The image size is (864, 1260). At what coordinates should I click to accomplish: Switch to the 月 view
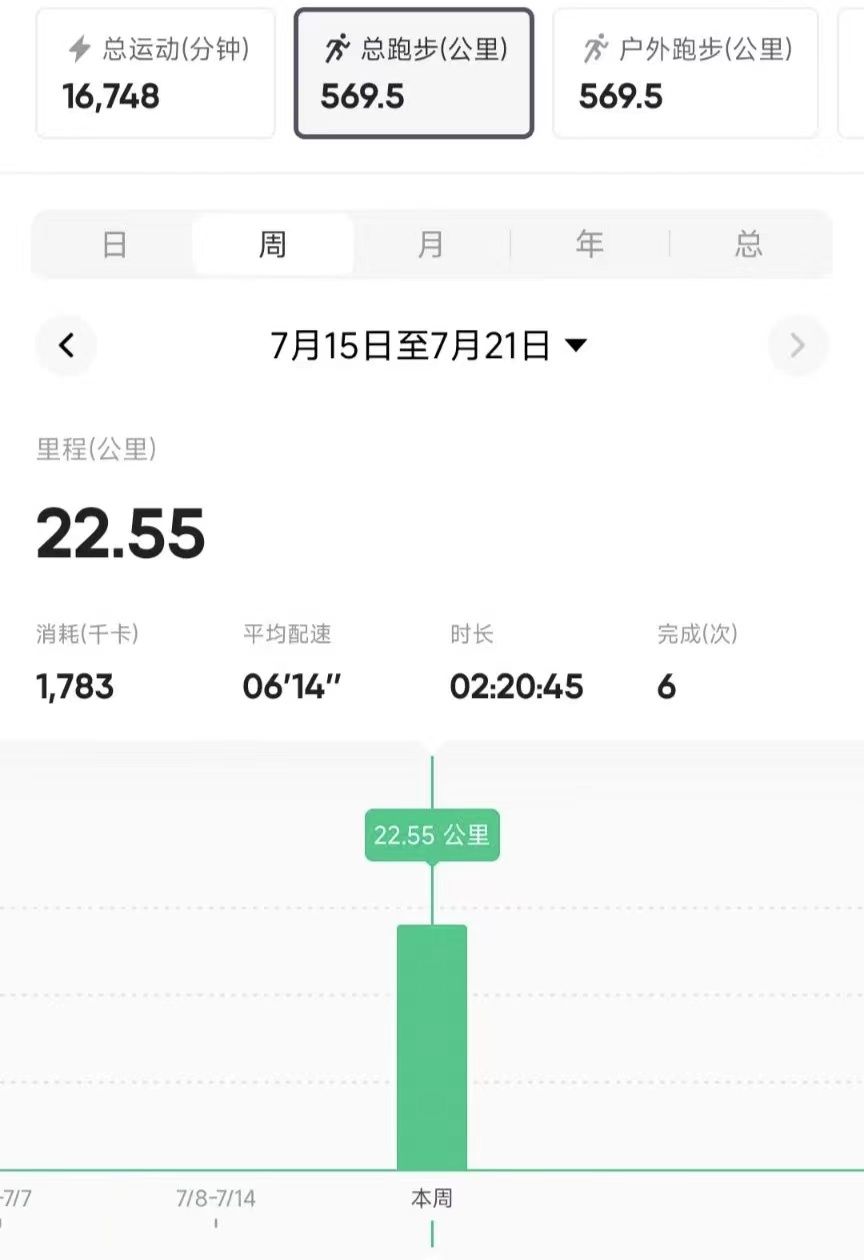(430, 245)
